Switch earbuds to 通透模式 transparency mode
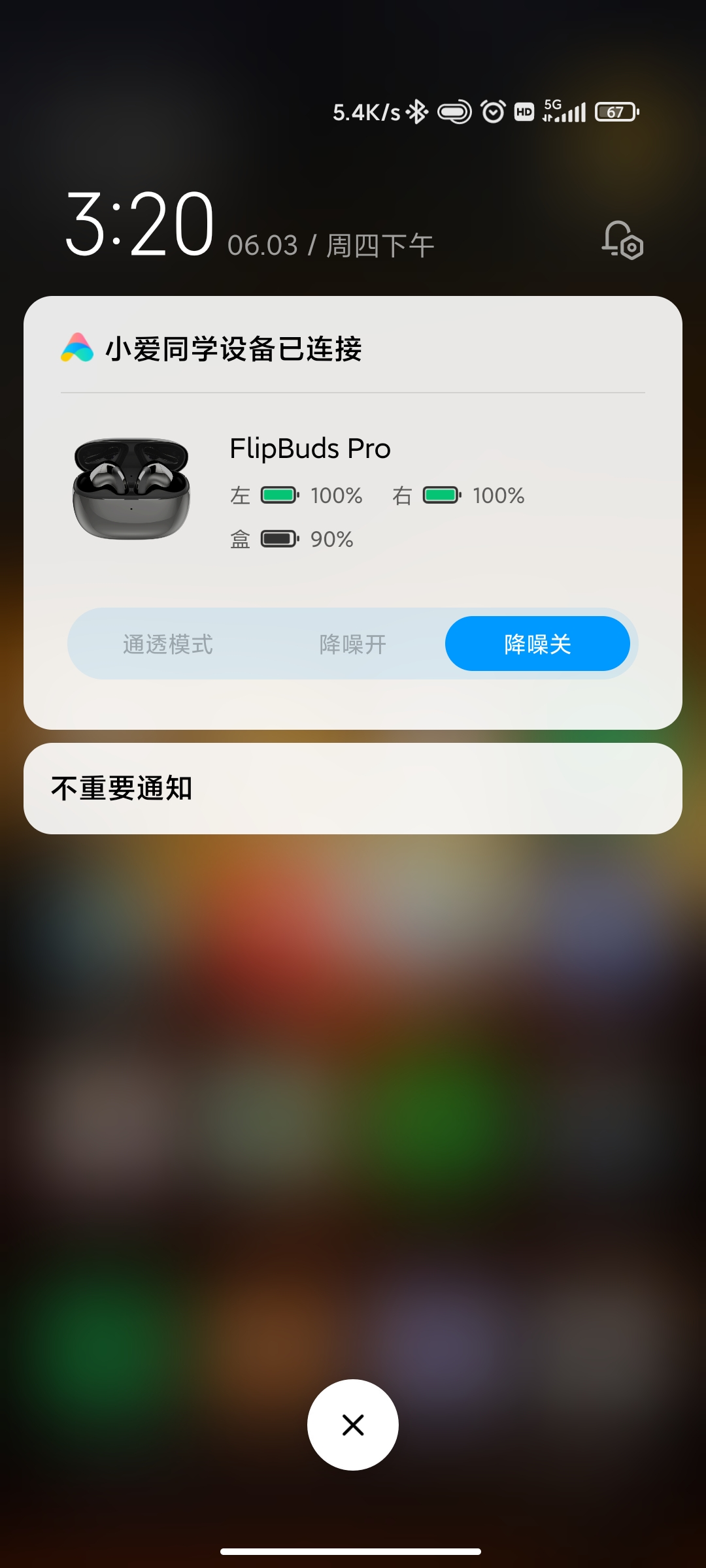Screen dimensions: 706x1568 coord(168,644)
